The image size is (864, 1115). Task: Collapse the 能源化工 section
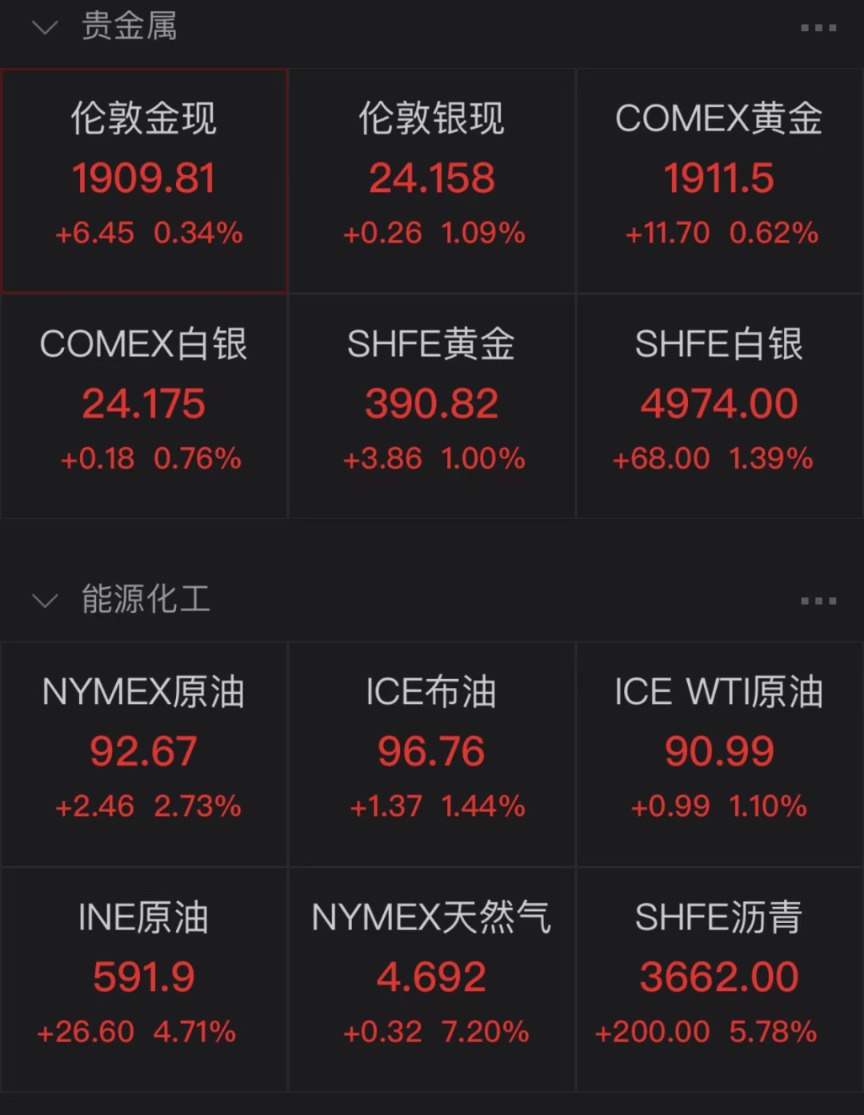[46, 600]
